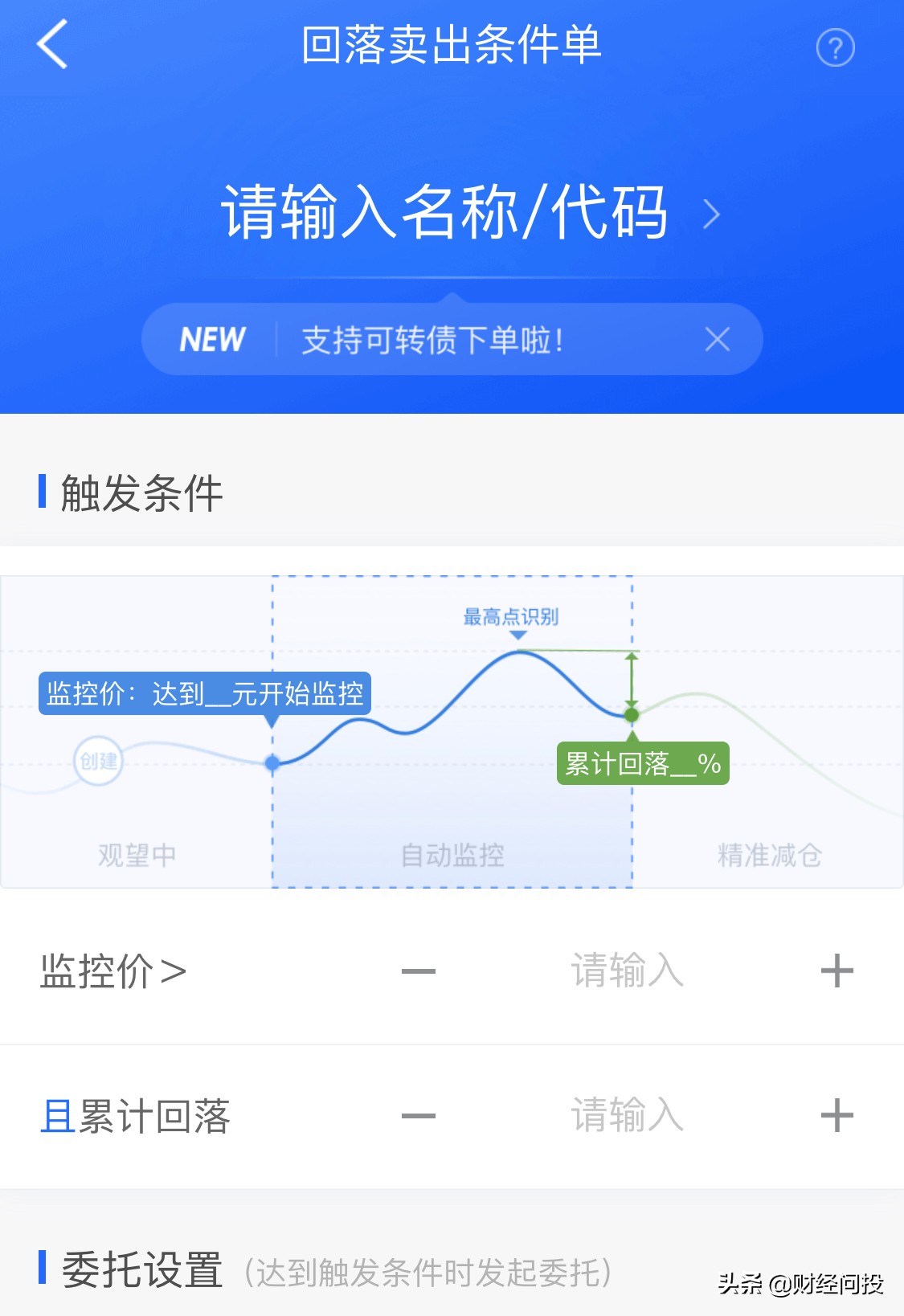The width and height of the screenshot is (904, 1316).
Task: Tap the 请输入 field beside 监控价
Action: [x=628, y=971]
